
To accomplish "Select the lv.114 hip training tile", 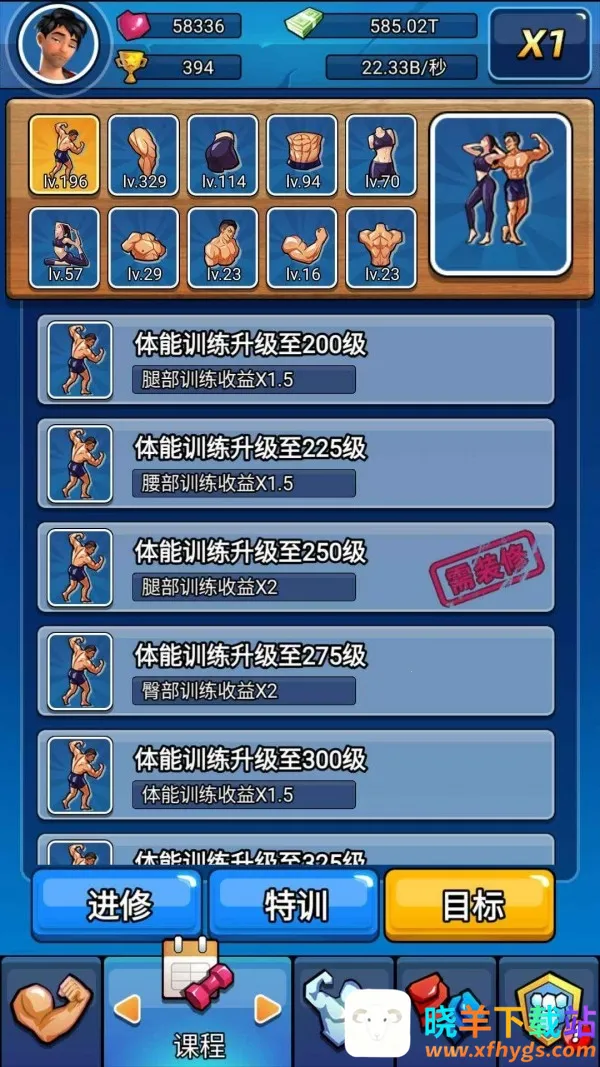I will click(x=222, y=154).
